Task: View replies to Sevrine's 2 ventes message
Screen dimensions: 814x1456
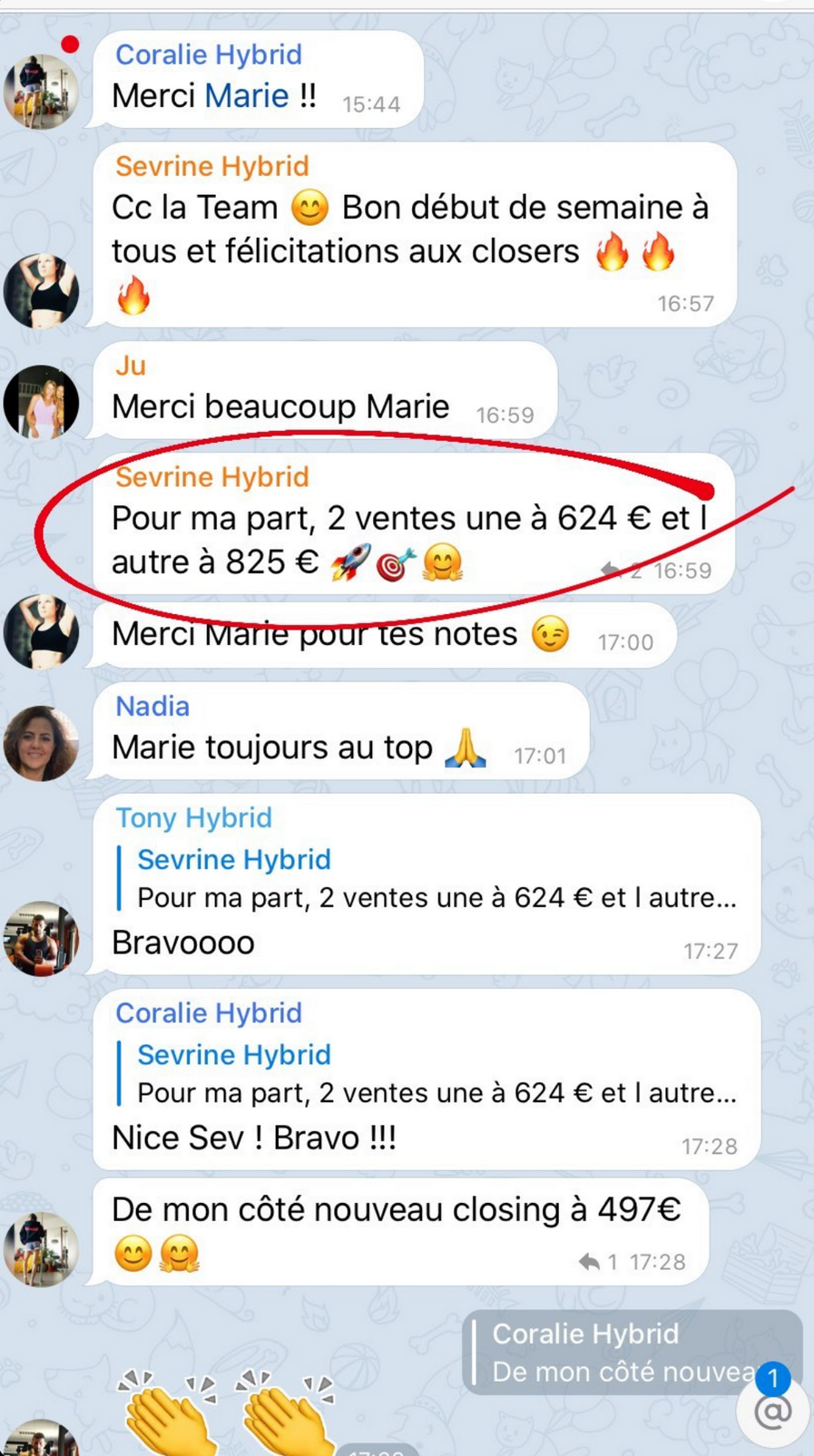Action: (622, 571)
